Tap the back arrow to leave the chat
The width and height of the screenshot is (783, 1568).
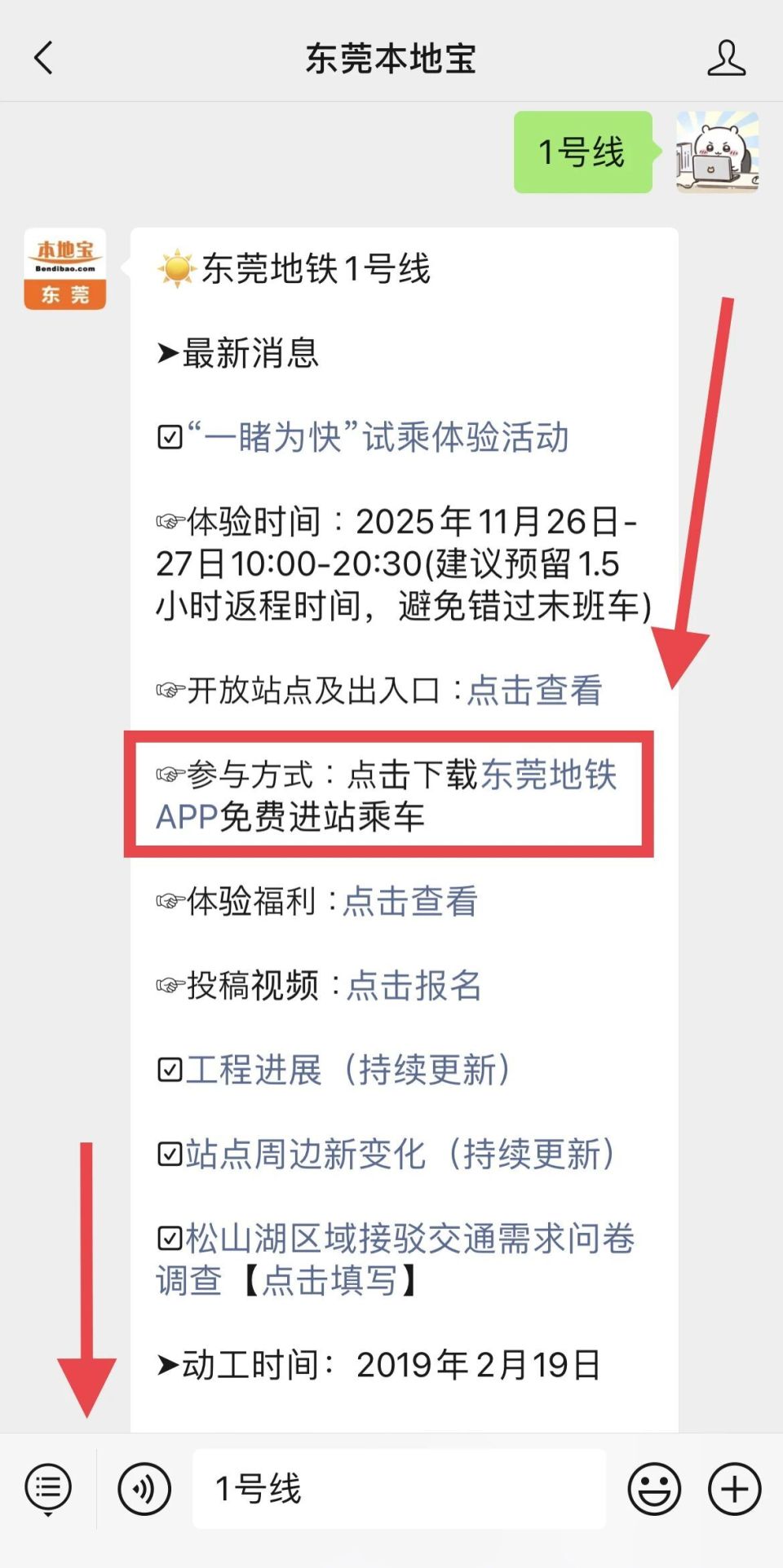click(42, 58)
